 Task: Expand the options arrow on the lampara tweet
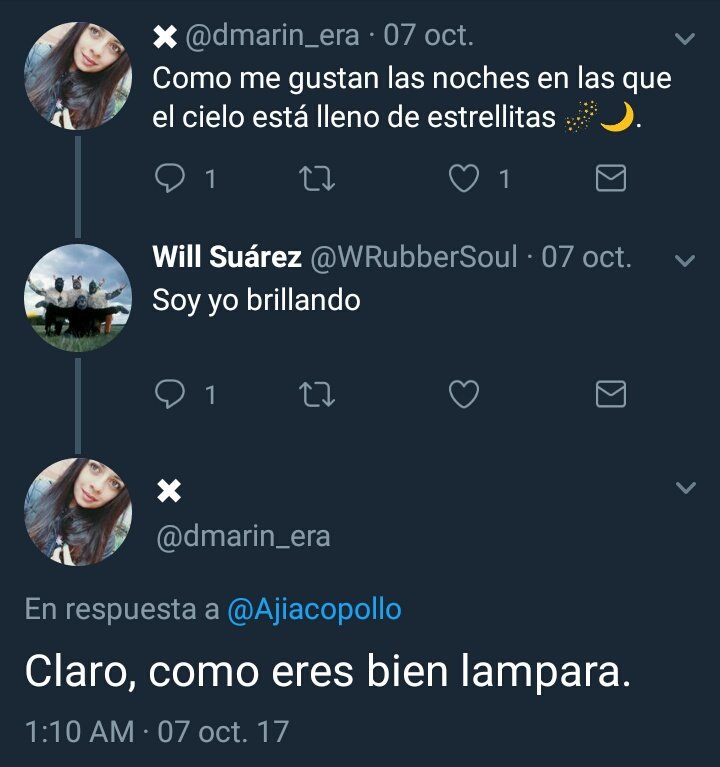[685, 487]
